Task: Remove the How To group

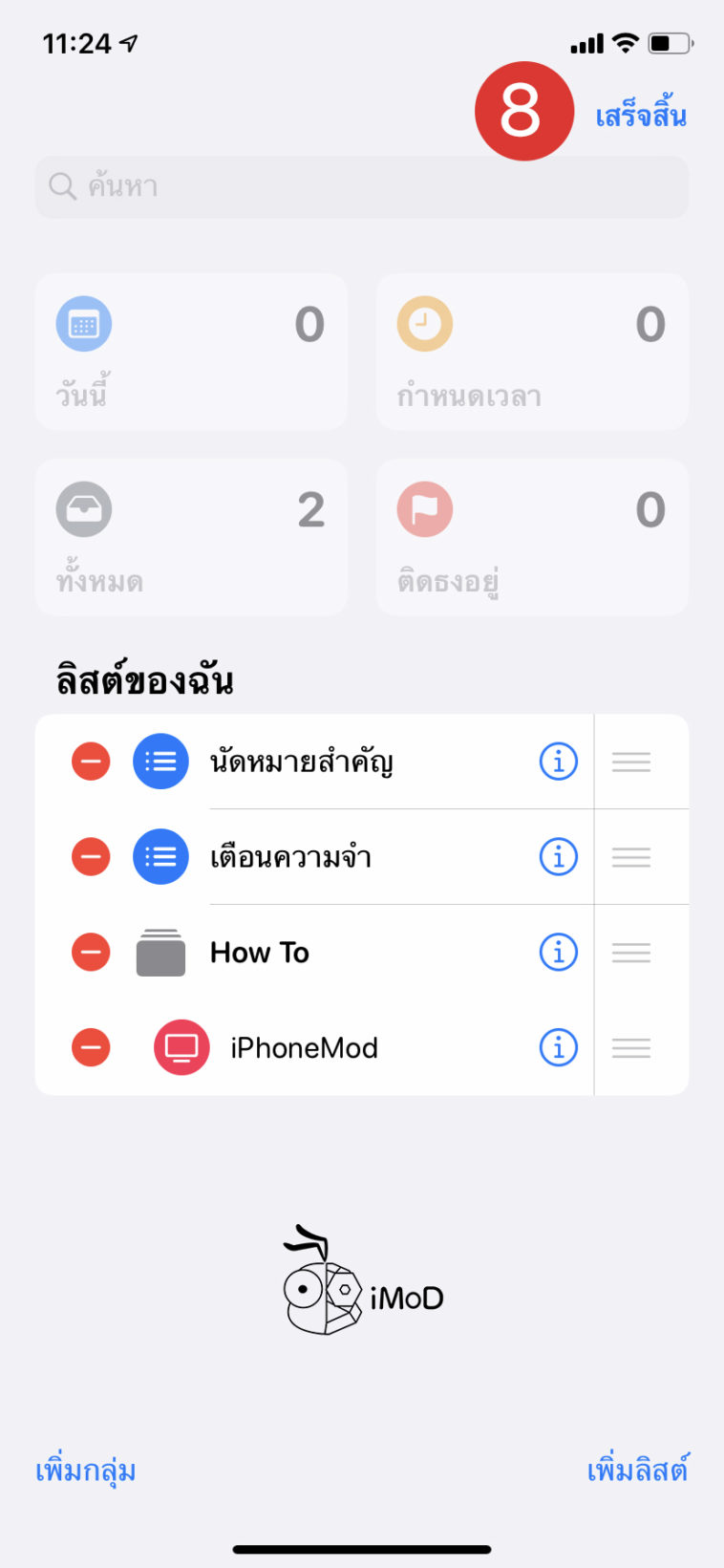Action: click(x=91, y=953)
